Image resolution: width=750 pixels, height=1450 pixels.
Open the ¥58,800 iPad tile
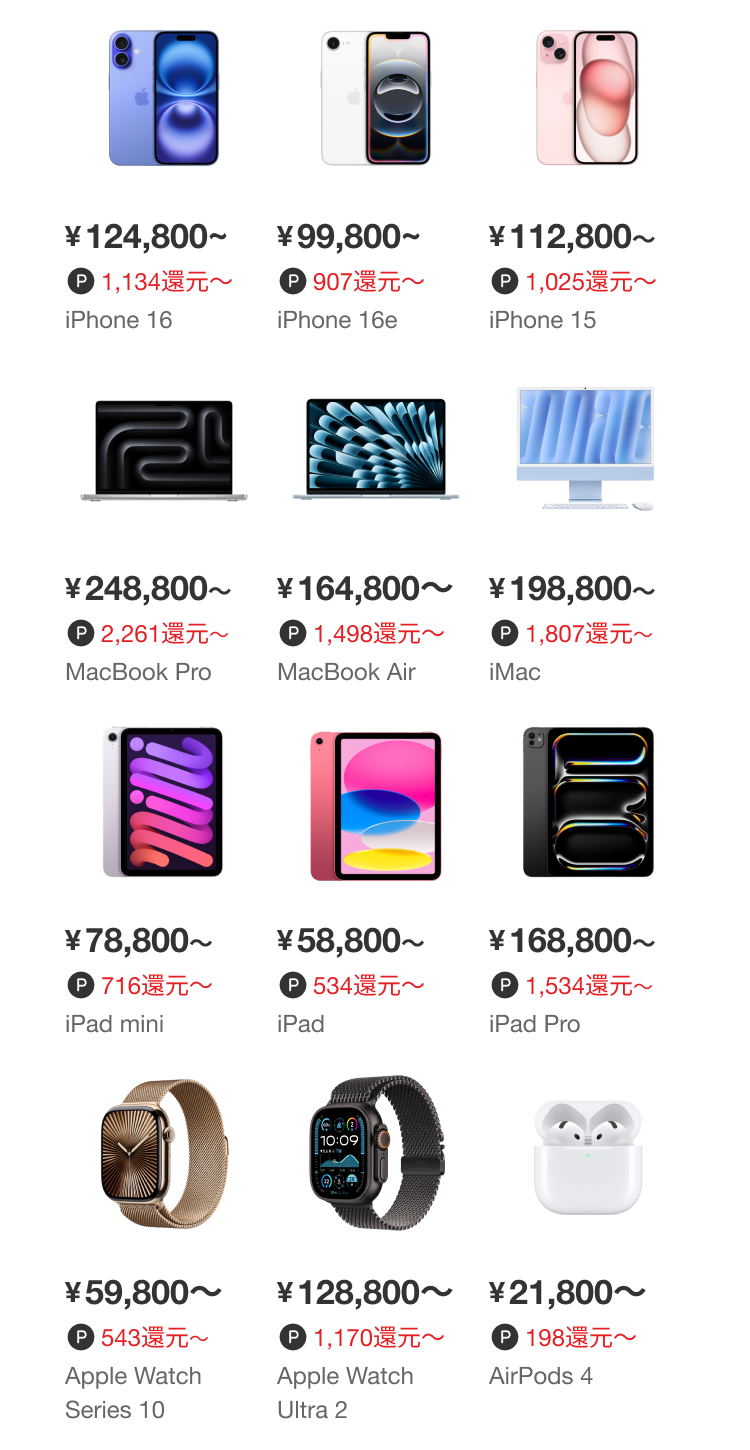tap(376, 884)
